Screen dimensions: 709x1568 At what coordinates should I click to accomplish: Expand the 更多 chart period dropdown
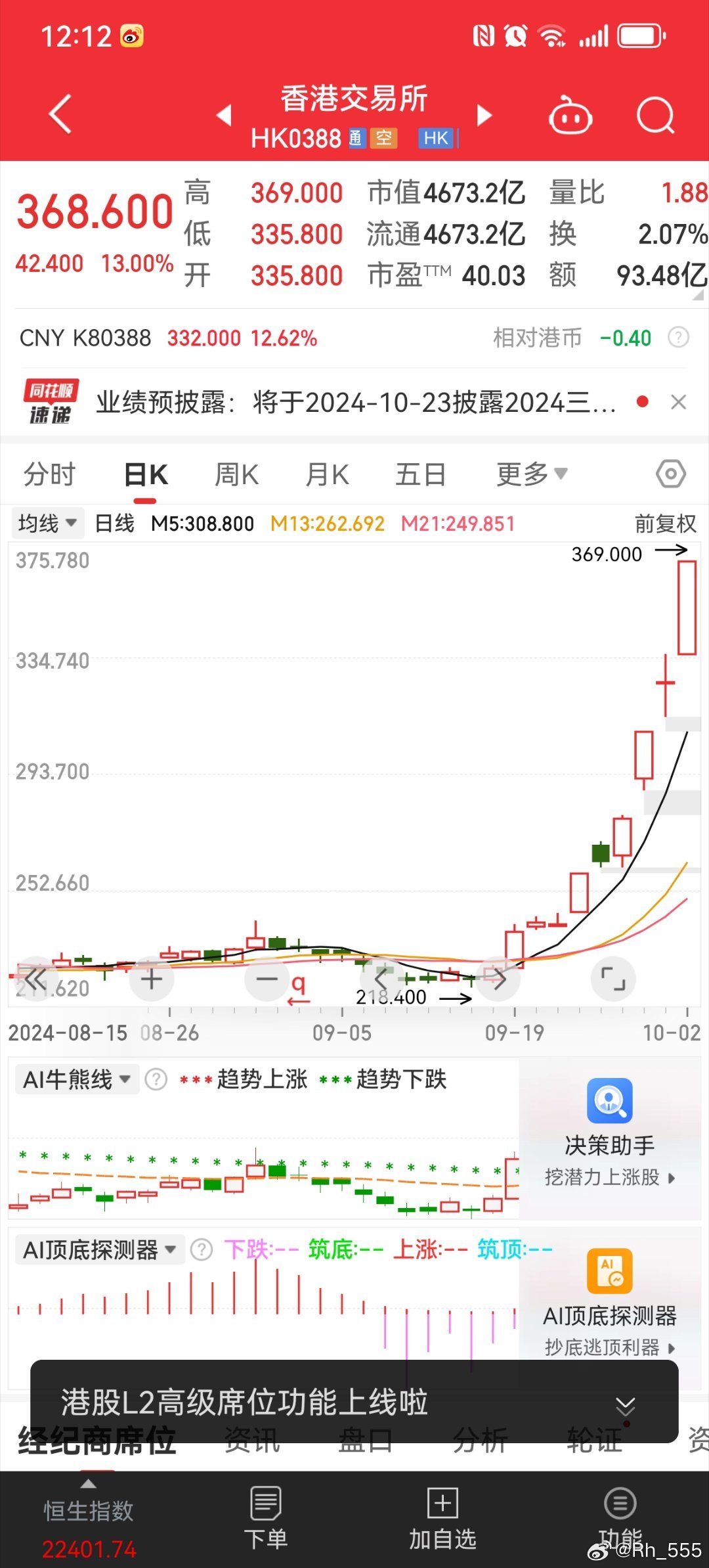point(532,474)
